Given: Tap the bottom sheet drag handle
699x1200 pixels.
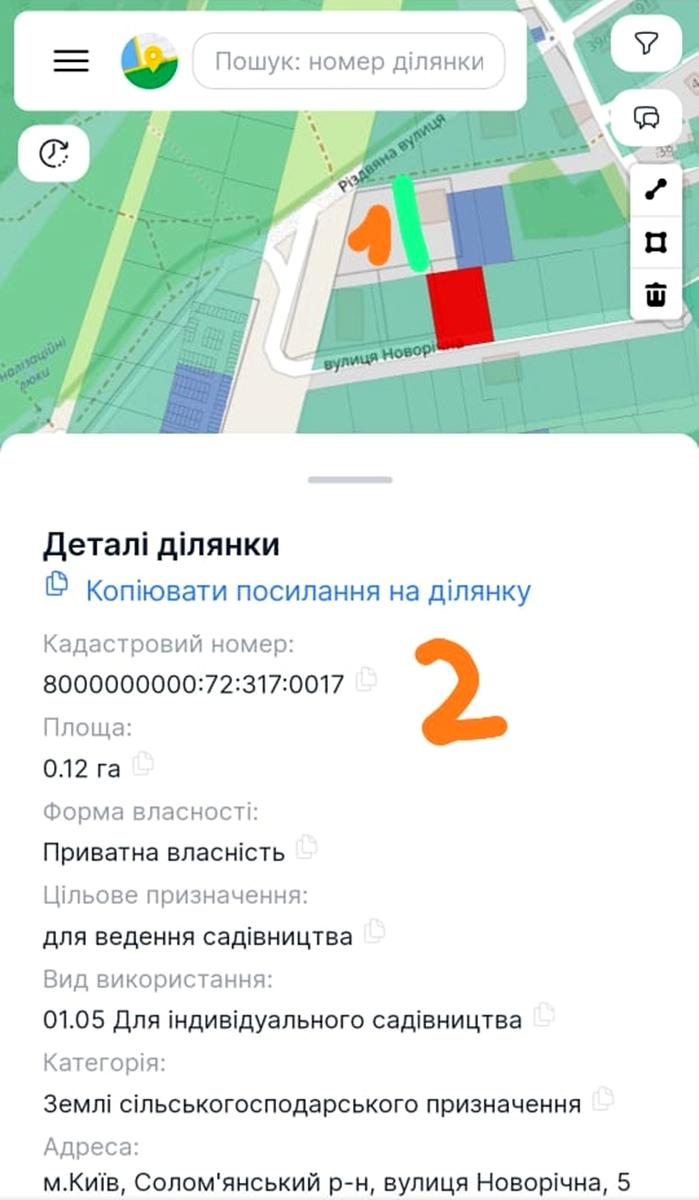Looking at the screenshot, I should (349, 480).
